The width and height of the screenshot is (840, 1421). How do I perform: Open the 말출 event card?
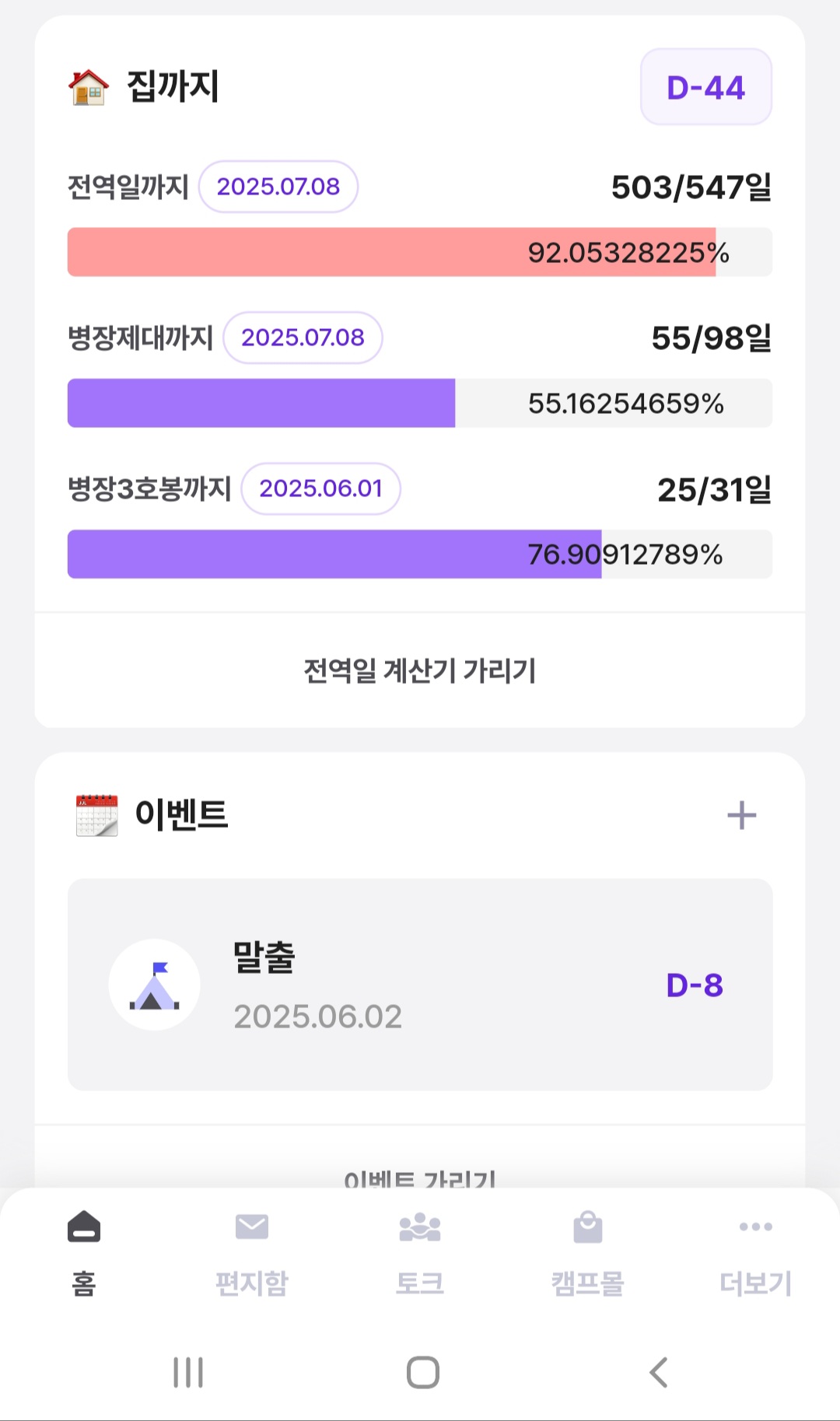420,985
